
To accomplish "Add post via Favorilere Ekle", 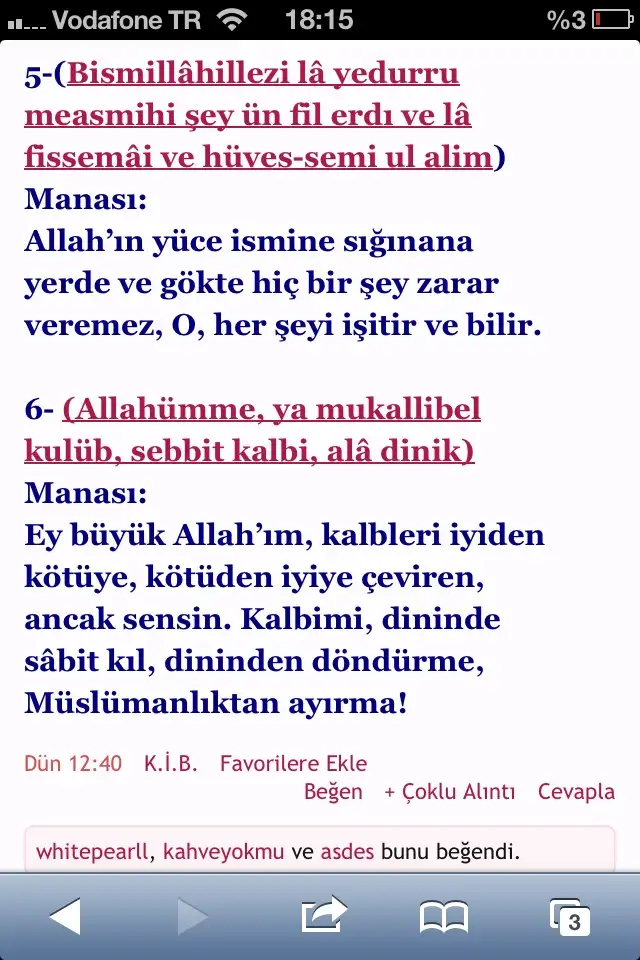I will click(293, 763).
